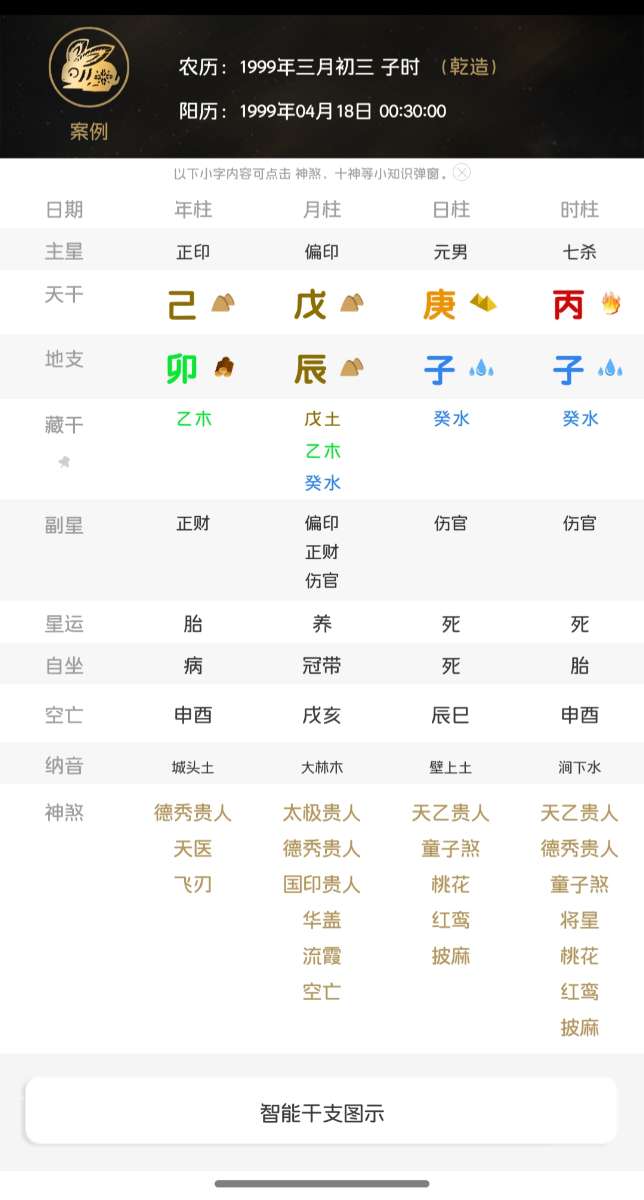This screenshot has height=1200, width=644.
Task: Open 七杀 main star explanation
Action: click(579, 252)
